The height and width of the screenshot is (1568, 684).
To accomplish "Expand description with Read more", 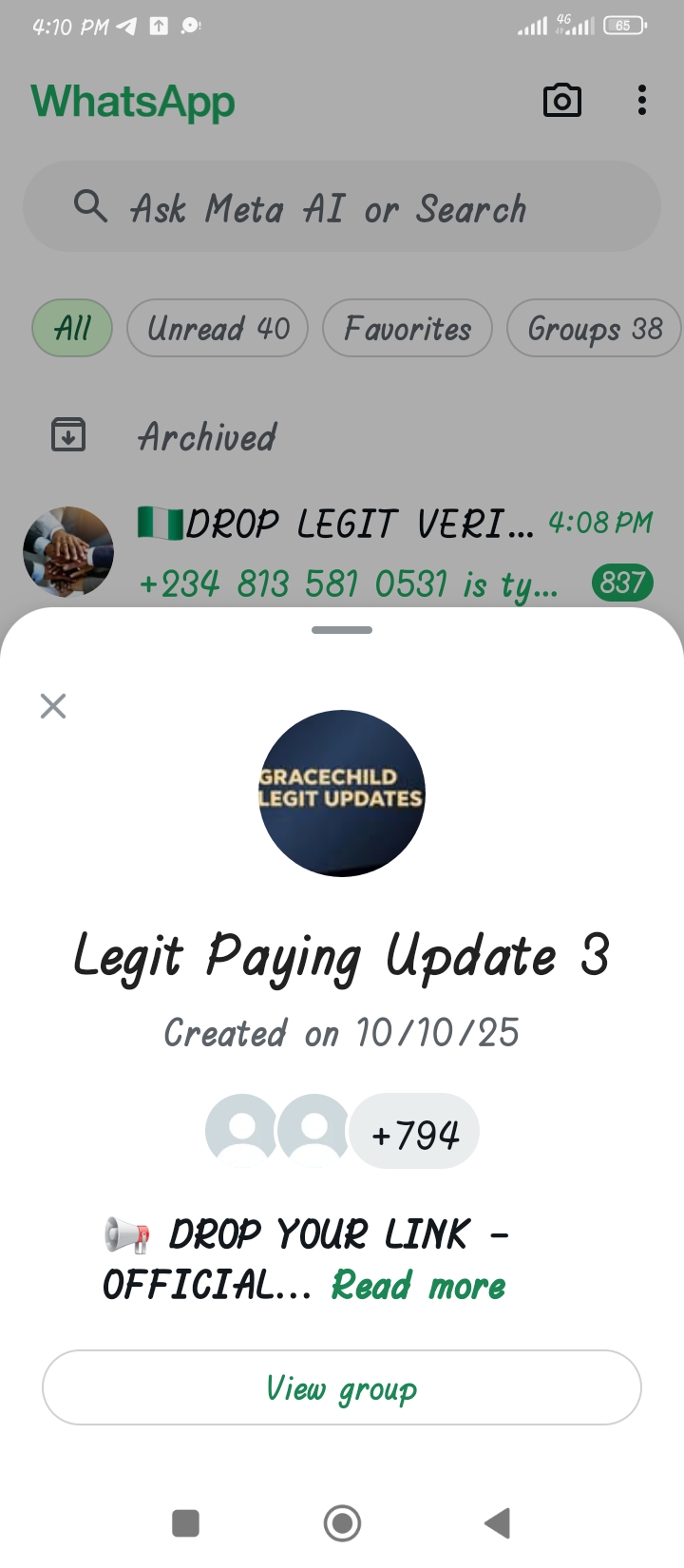I will coord(418,1286).
